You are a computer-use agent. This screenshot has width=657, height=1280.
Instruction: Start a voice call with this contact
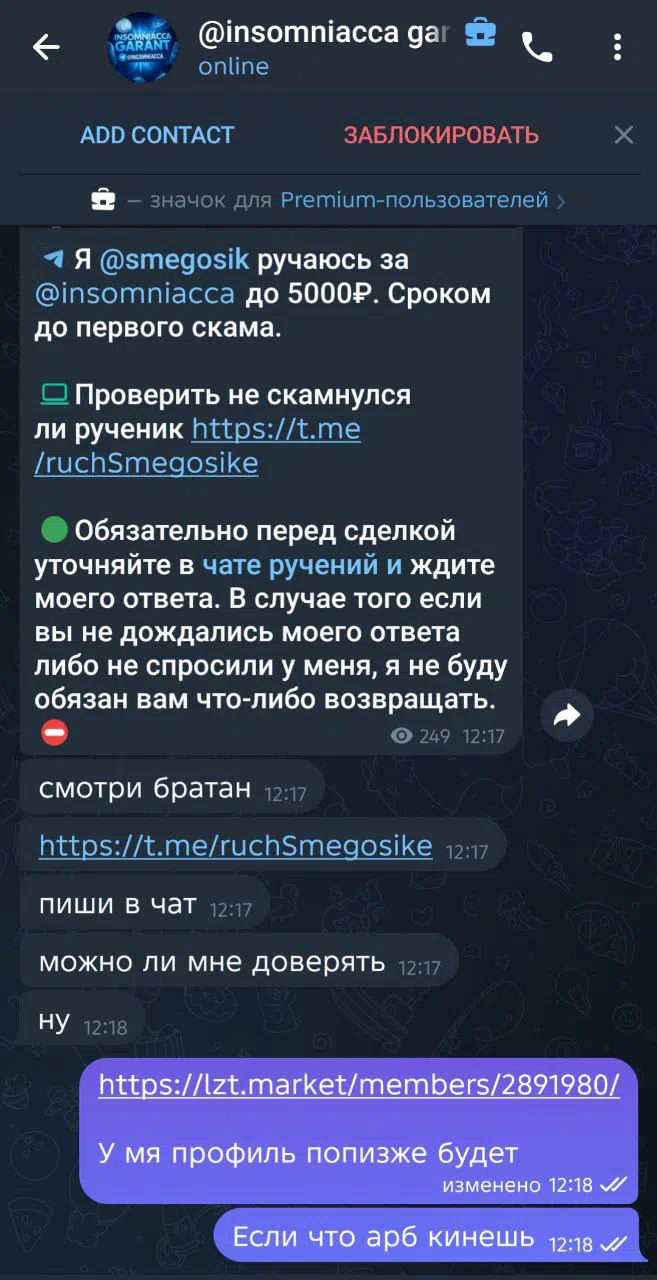(x=537, y=47)
